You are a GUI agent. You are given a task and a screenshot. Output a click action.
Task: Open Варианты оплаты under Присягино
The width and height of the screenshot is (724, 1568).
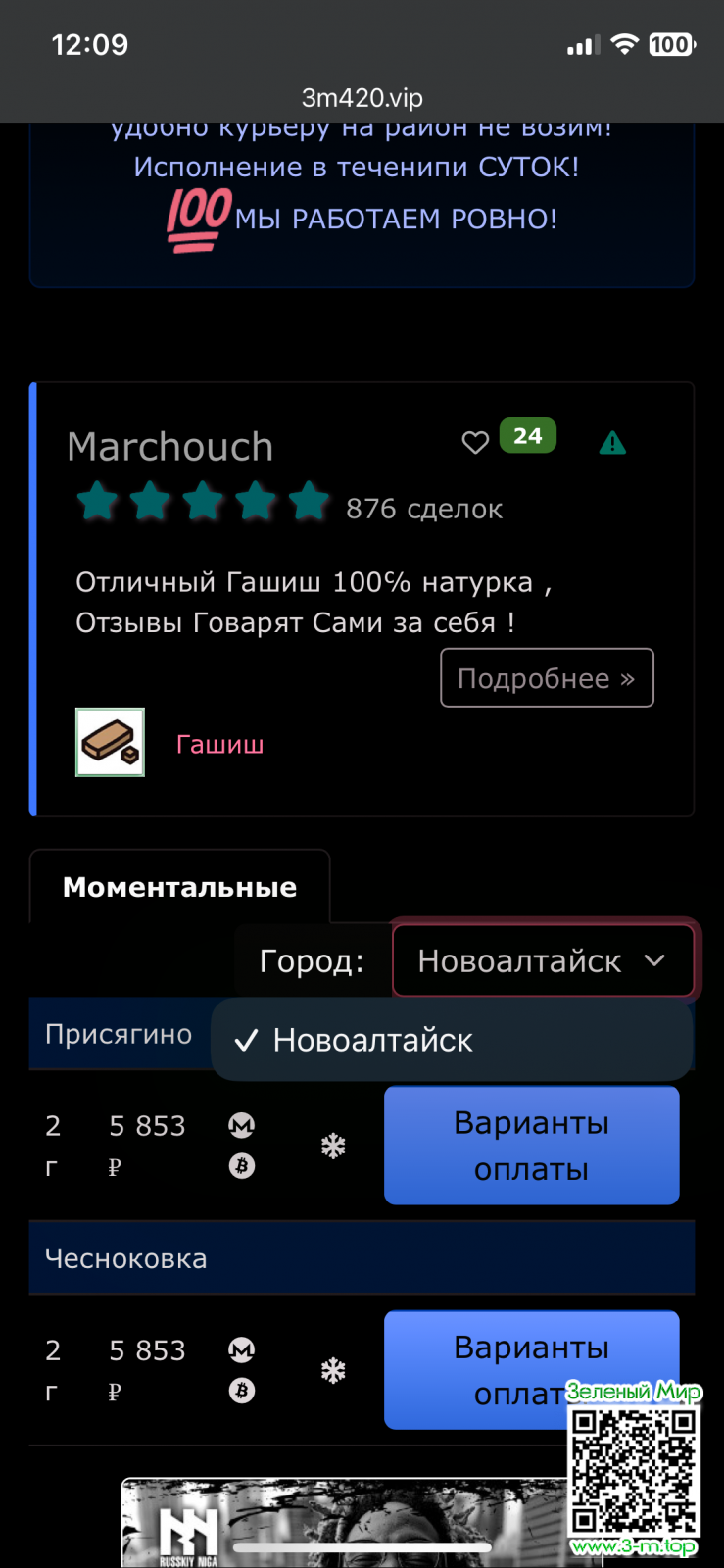point(531,1146)
